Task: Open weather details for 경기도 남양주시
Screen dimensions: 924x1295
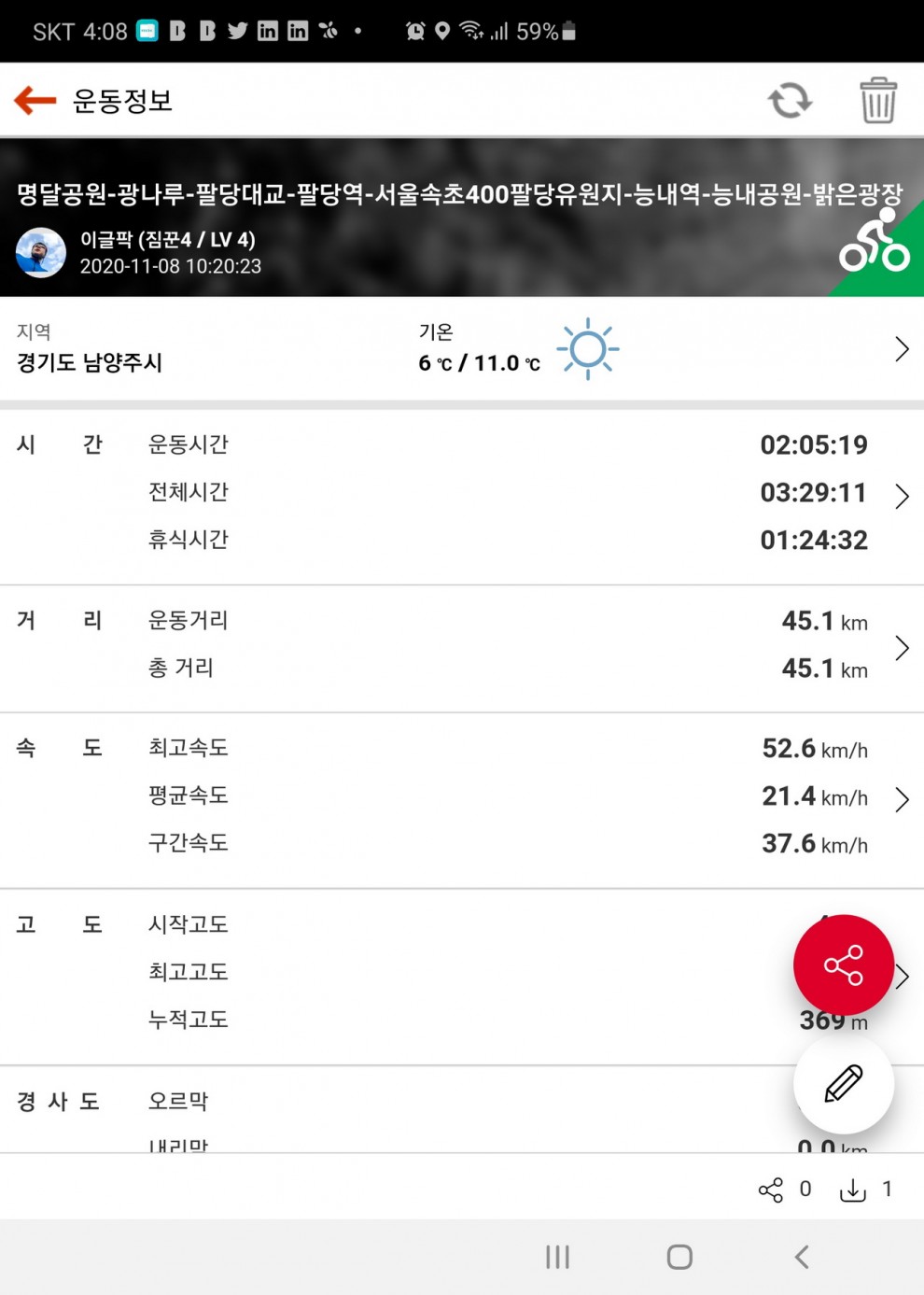Action: tap(901, 349)
